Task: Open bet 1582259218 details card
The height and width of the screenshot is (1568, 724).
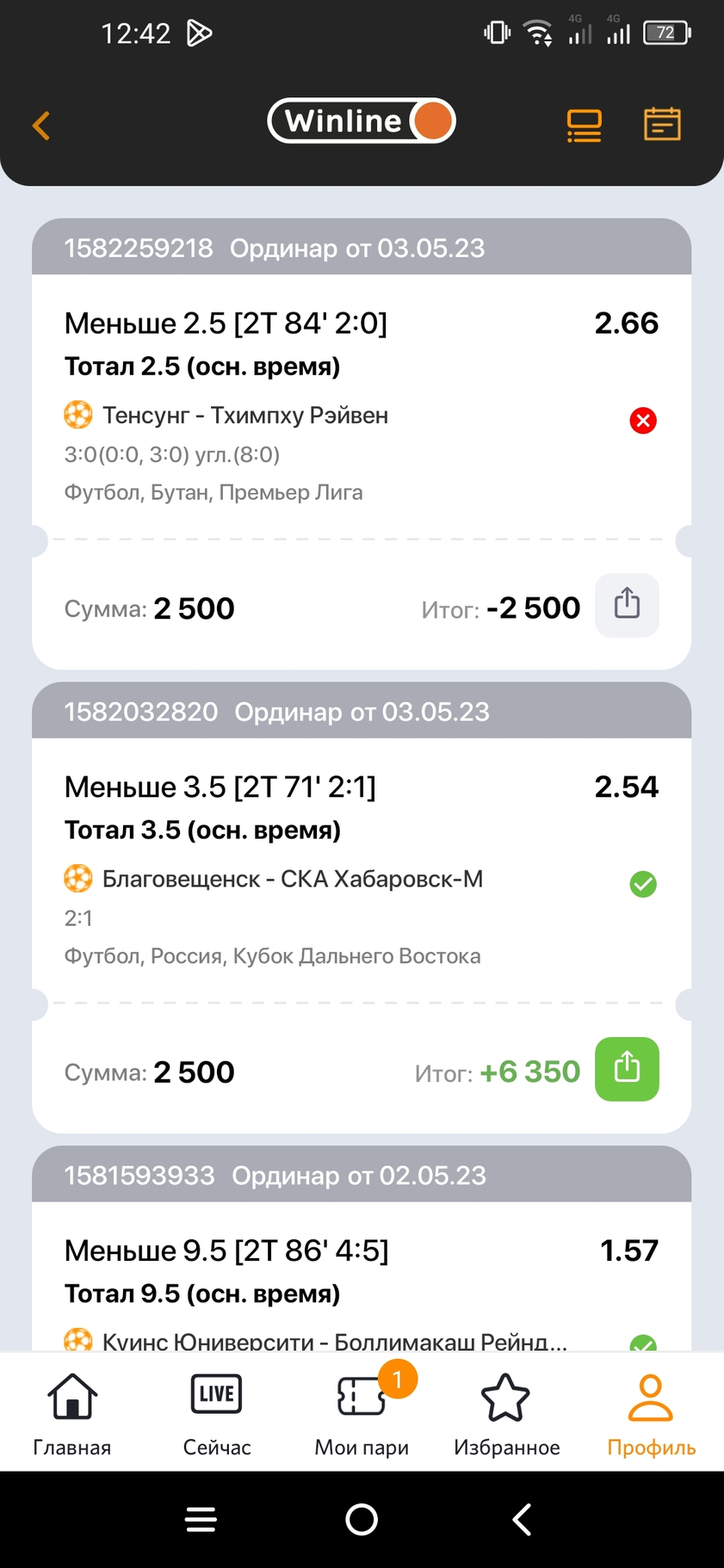Action: pyautogui.click(x=362, y=444)
